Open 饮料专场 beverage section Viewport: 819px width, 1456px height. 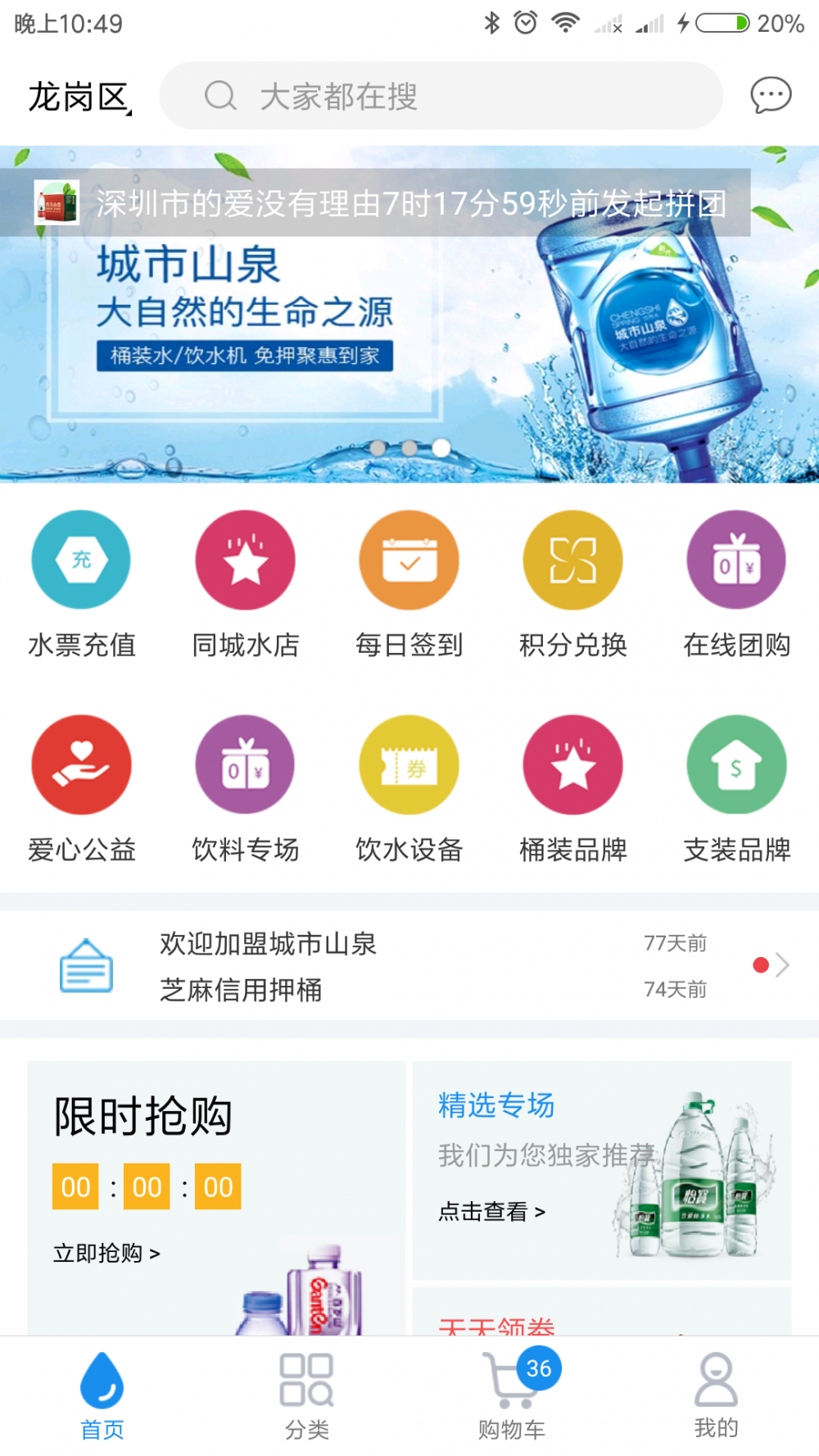(x=245, y=790)
